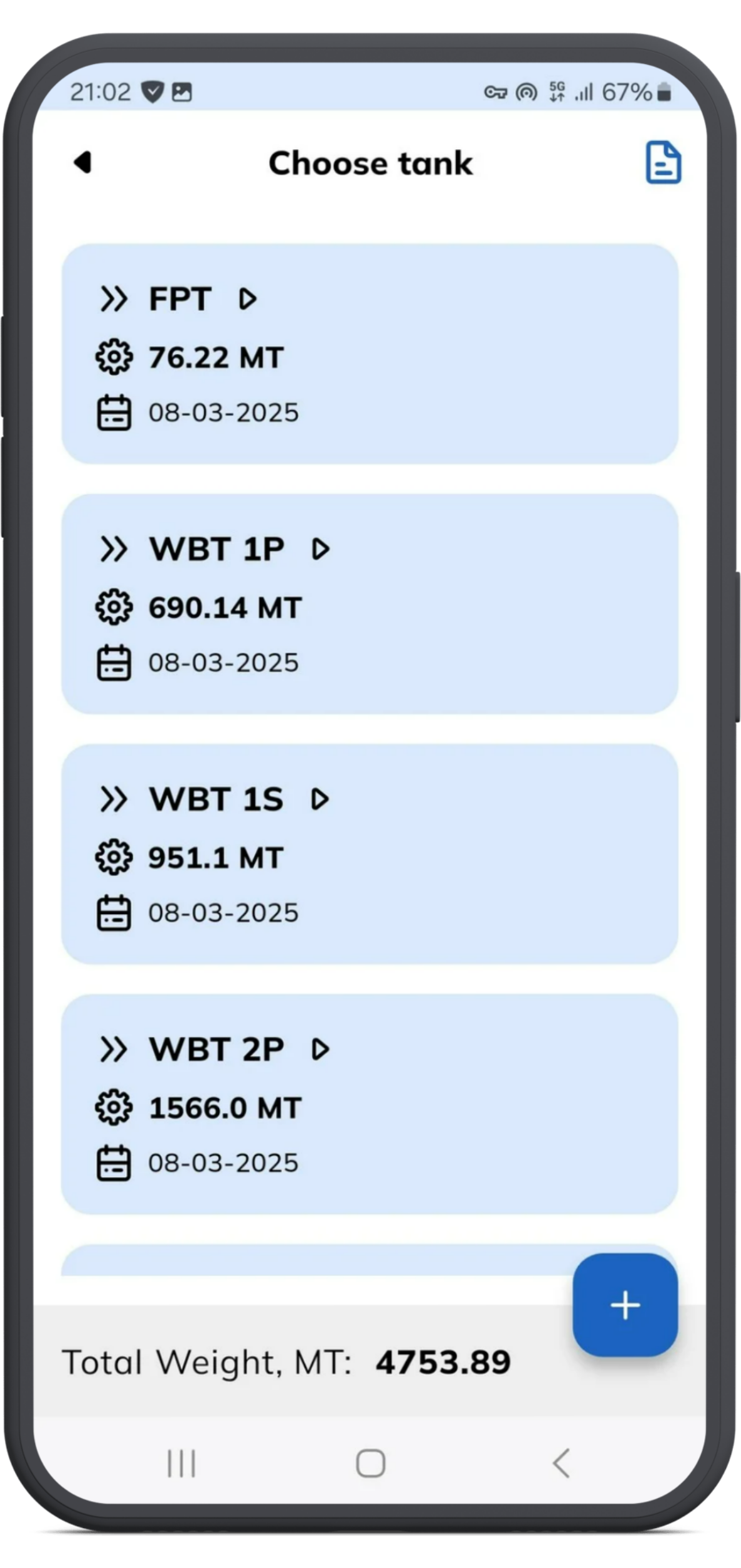The width and height of the screenshot is (741, 1568).
Task: Add a new tank with plus button
Action: [x=625, y=1305]
